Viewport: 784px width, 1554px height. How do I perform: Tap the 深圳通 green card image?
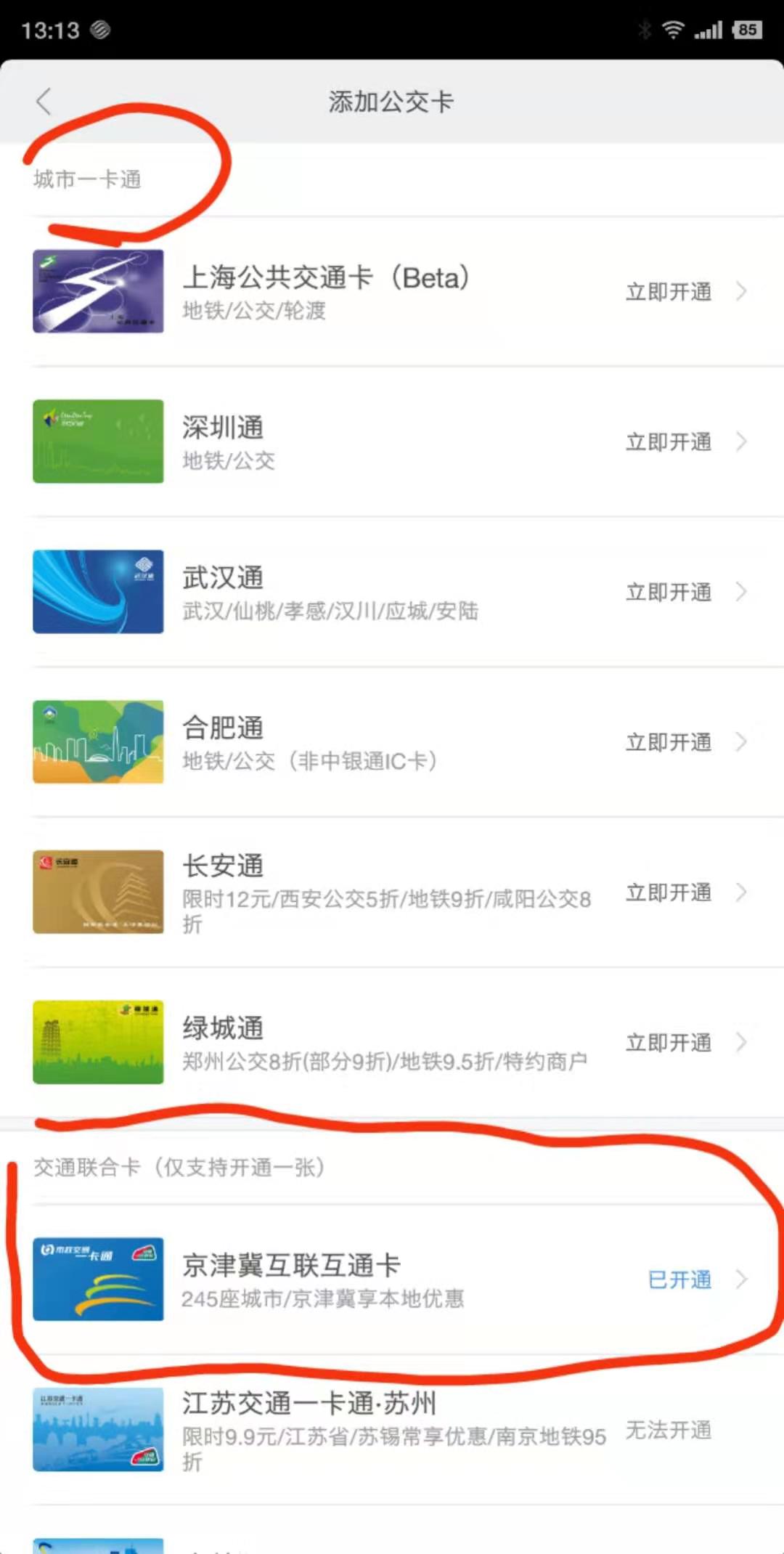point(98,441)
